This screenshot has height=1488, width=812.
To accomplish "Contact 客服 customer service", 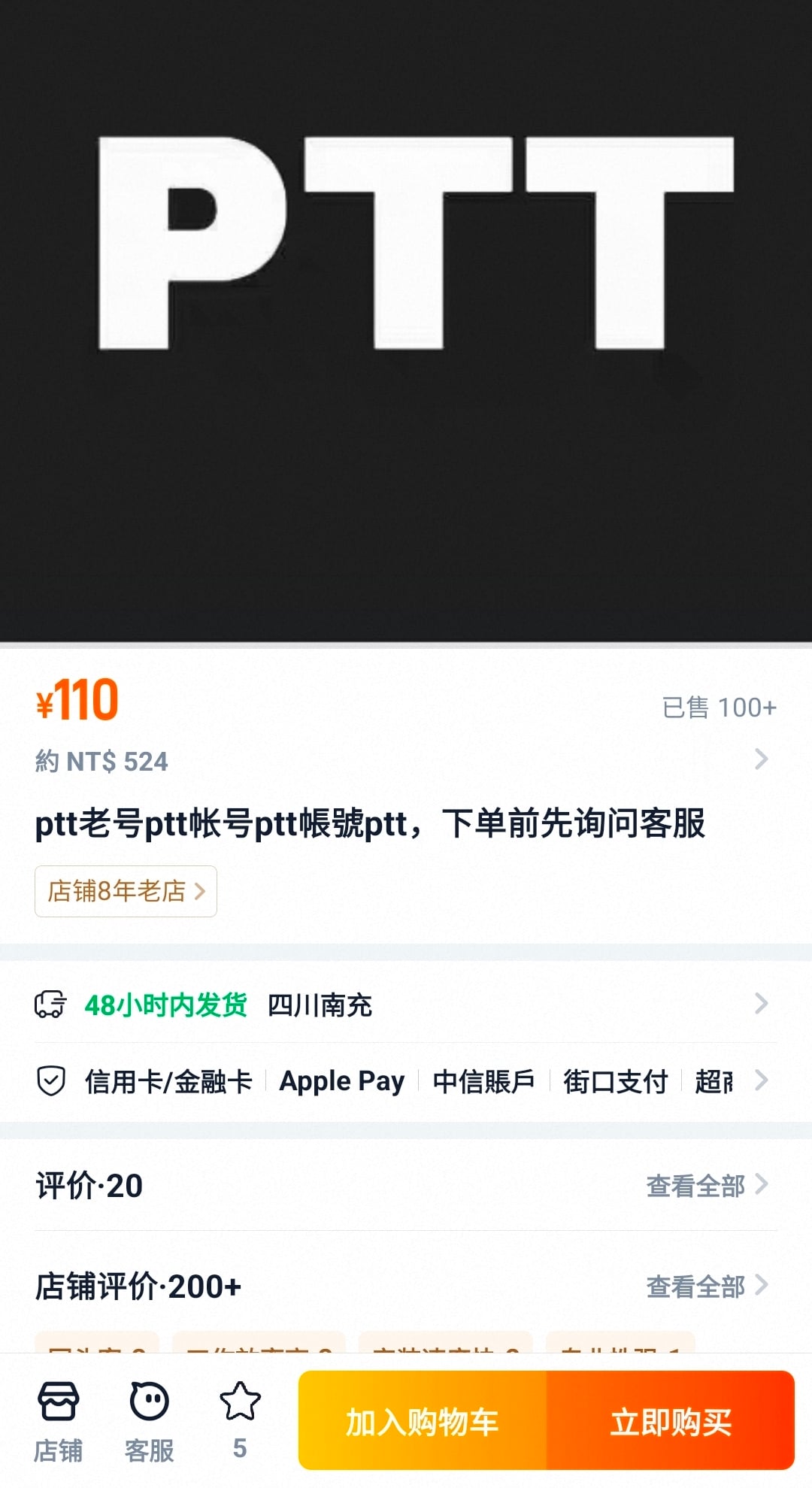I will tap(149, 1421).
